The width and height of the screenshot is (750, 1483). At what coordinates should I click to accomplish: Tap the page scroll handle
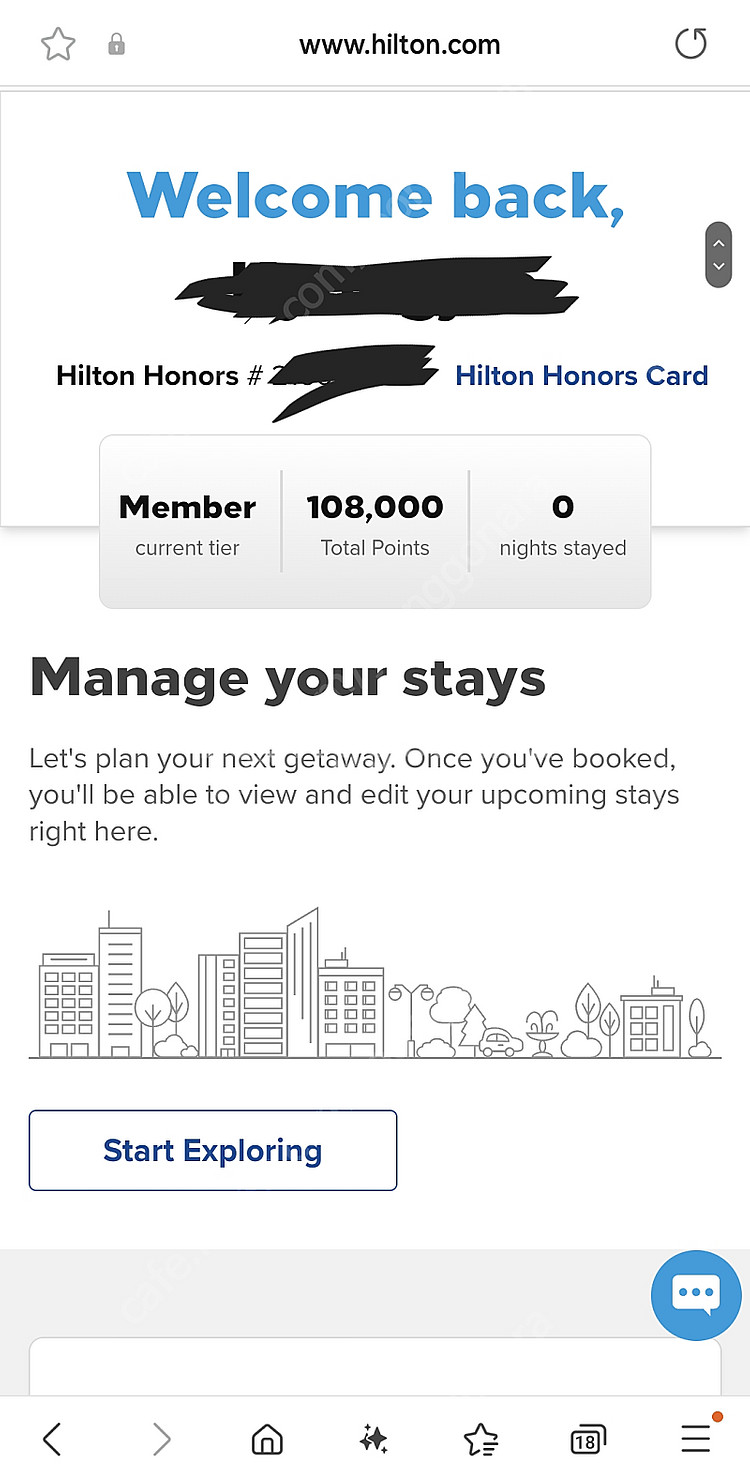tap(718, 255)
